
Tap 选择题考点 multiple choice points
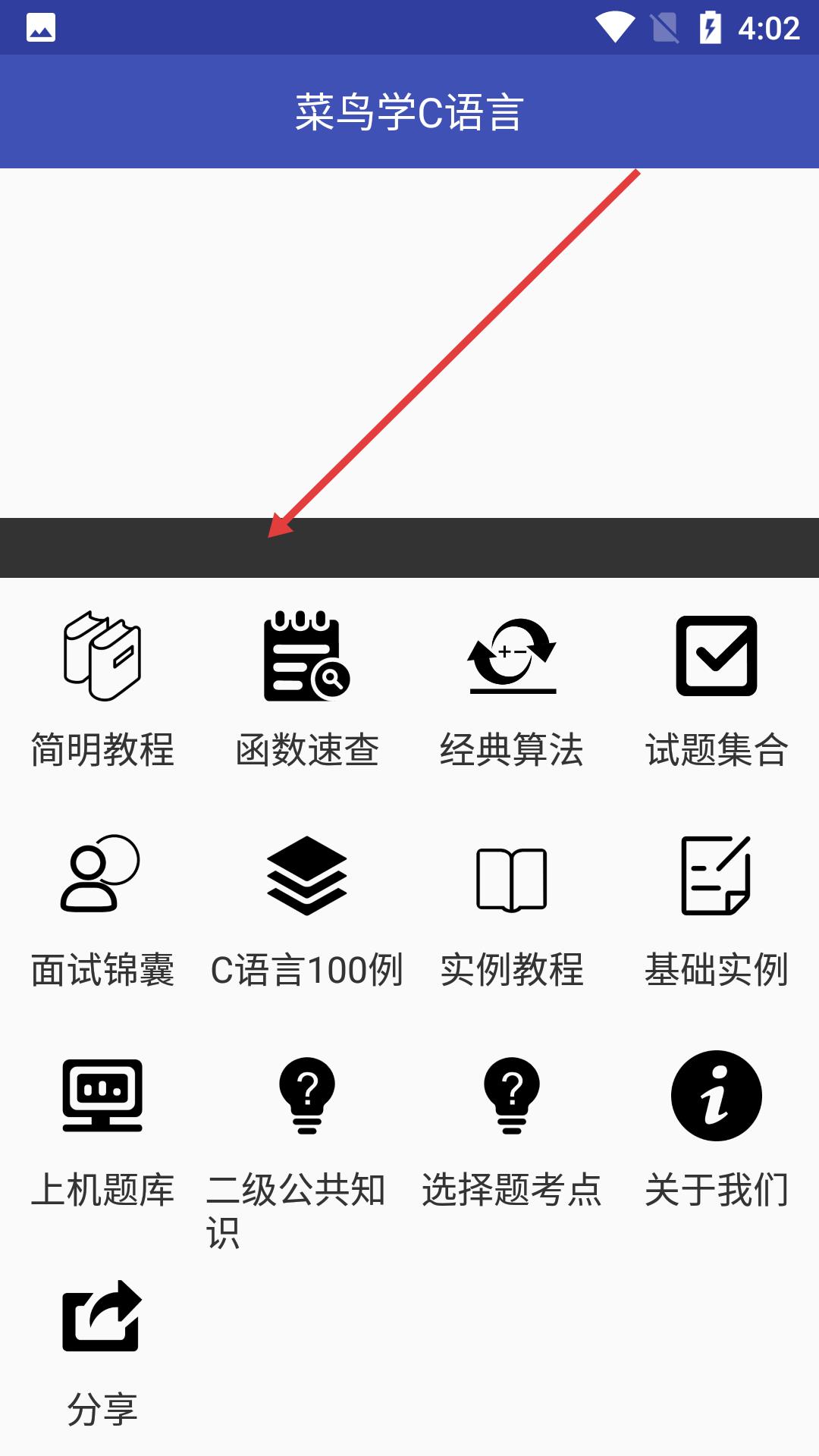coord(512,1096)
